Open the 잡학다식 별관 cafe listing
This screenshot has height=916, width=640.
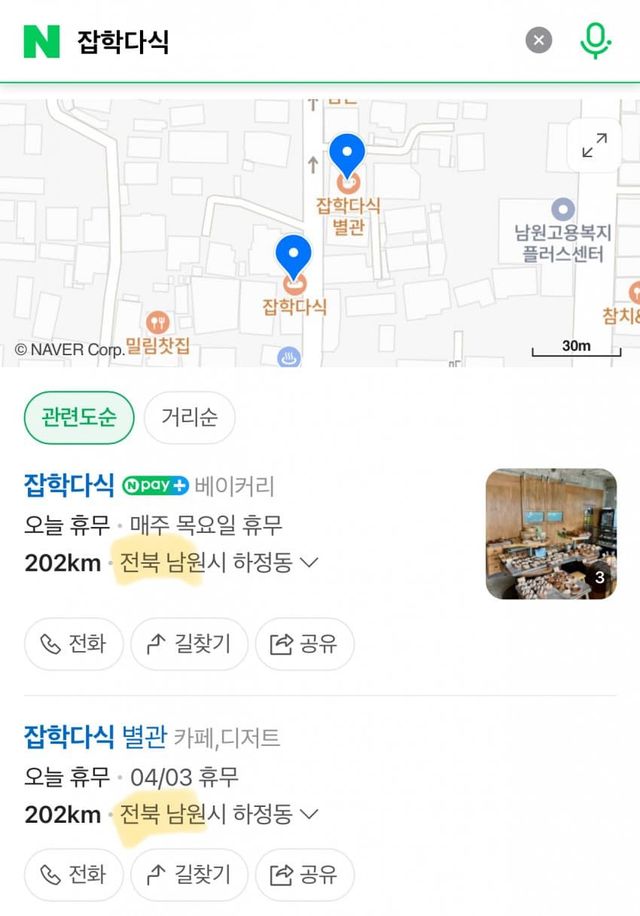[x=94, y=738]
